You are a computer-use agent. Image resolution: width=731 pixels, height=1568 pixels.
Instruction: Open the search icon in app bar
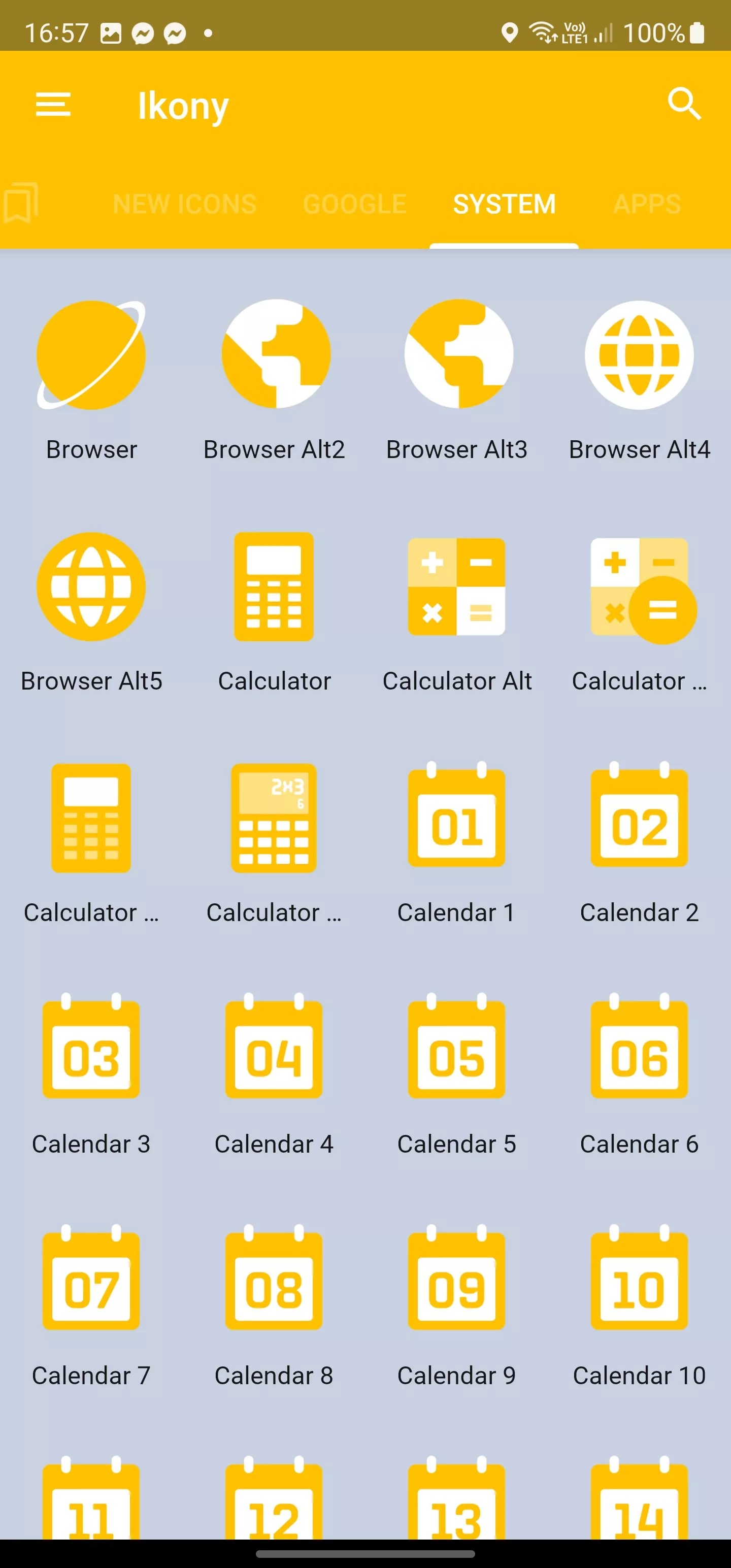[684, 104]
